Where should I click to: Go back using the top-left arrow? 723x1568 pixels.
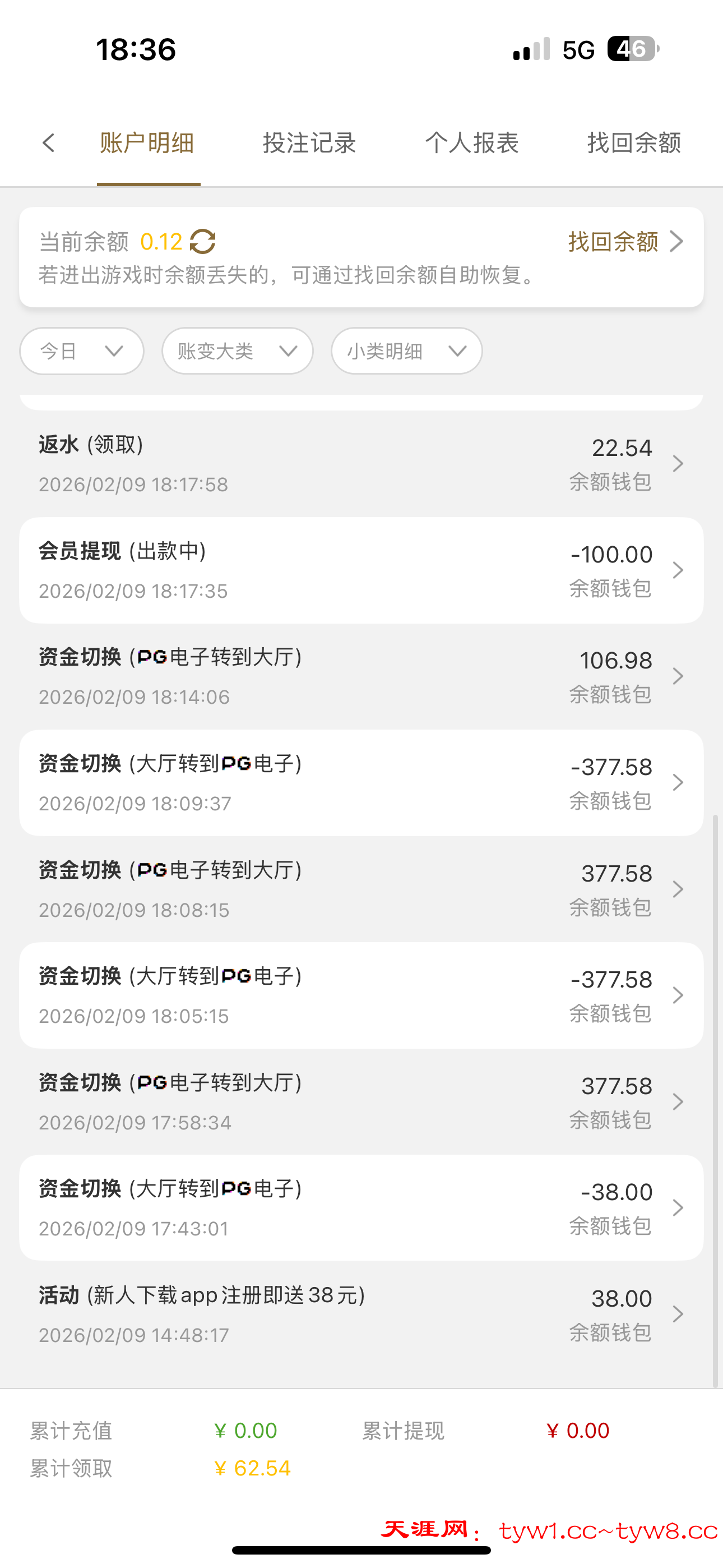point(49,143)
